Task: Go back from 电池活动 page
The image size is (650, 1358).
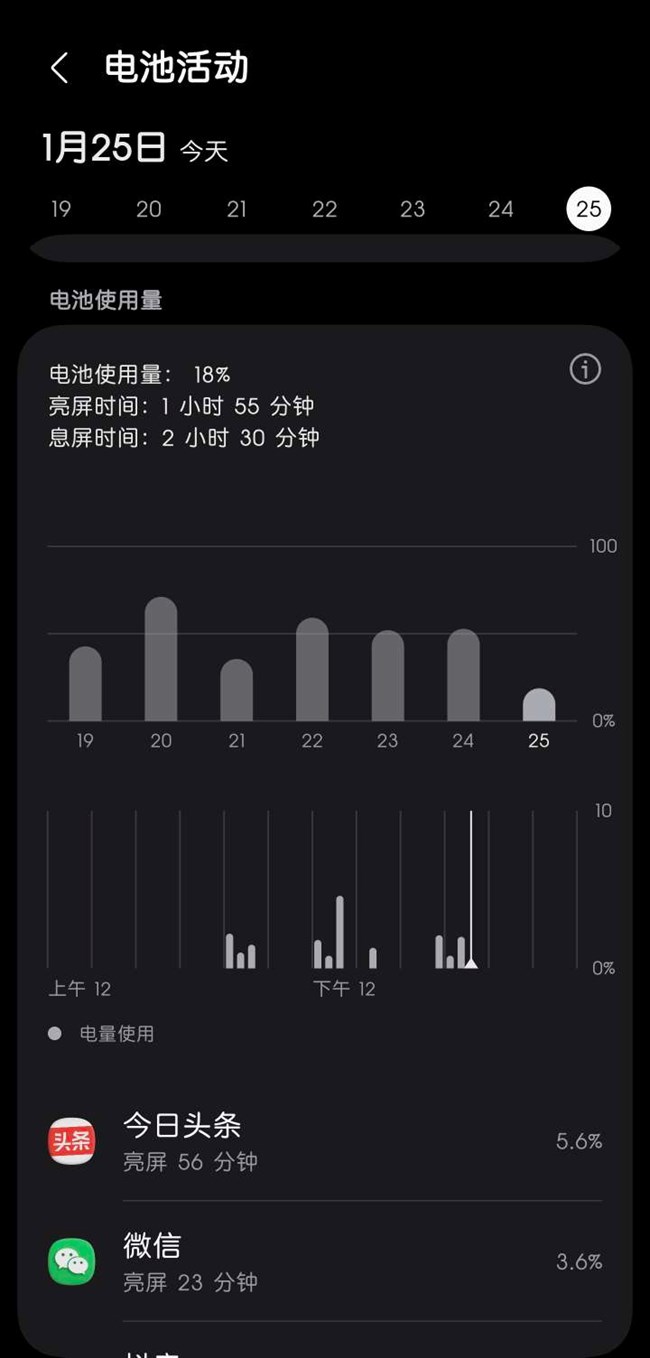Action: point(60,68)
